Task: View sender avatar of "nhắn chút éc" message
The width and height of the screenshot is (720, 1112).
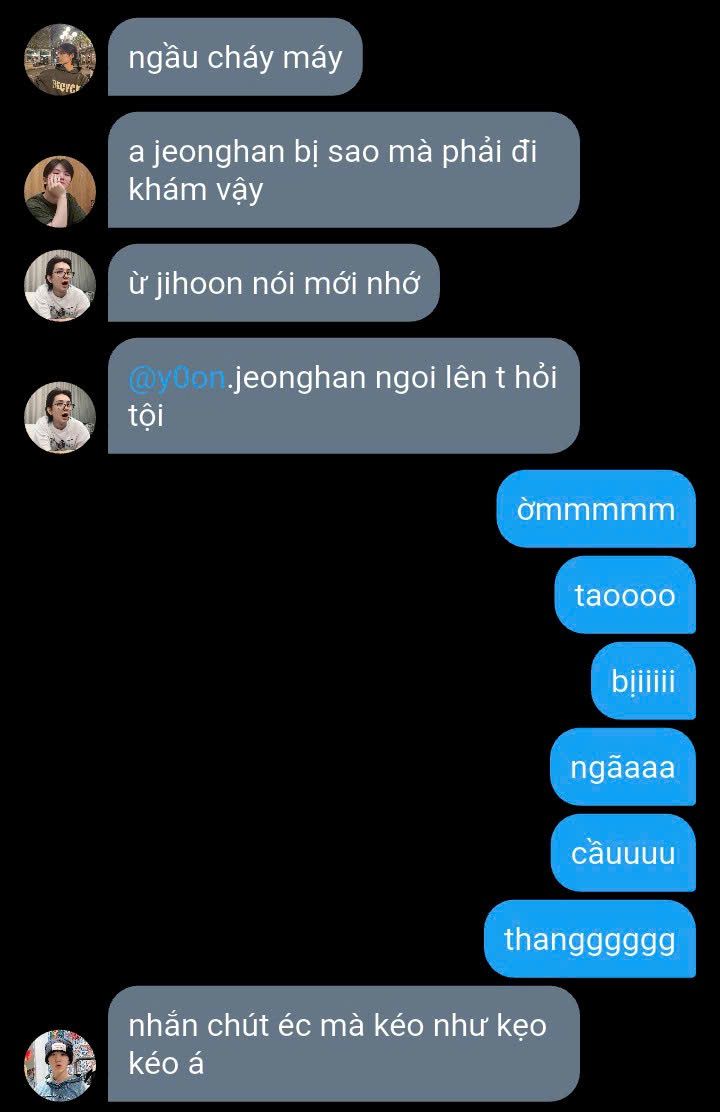Action: click(59, 1065)
